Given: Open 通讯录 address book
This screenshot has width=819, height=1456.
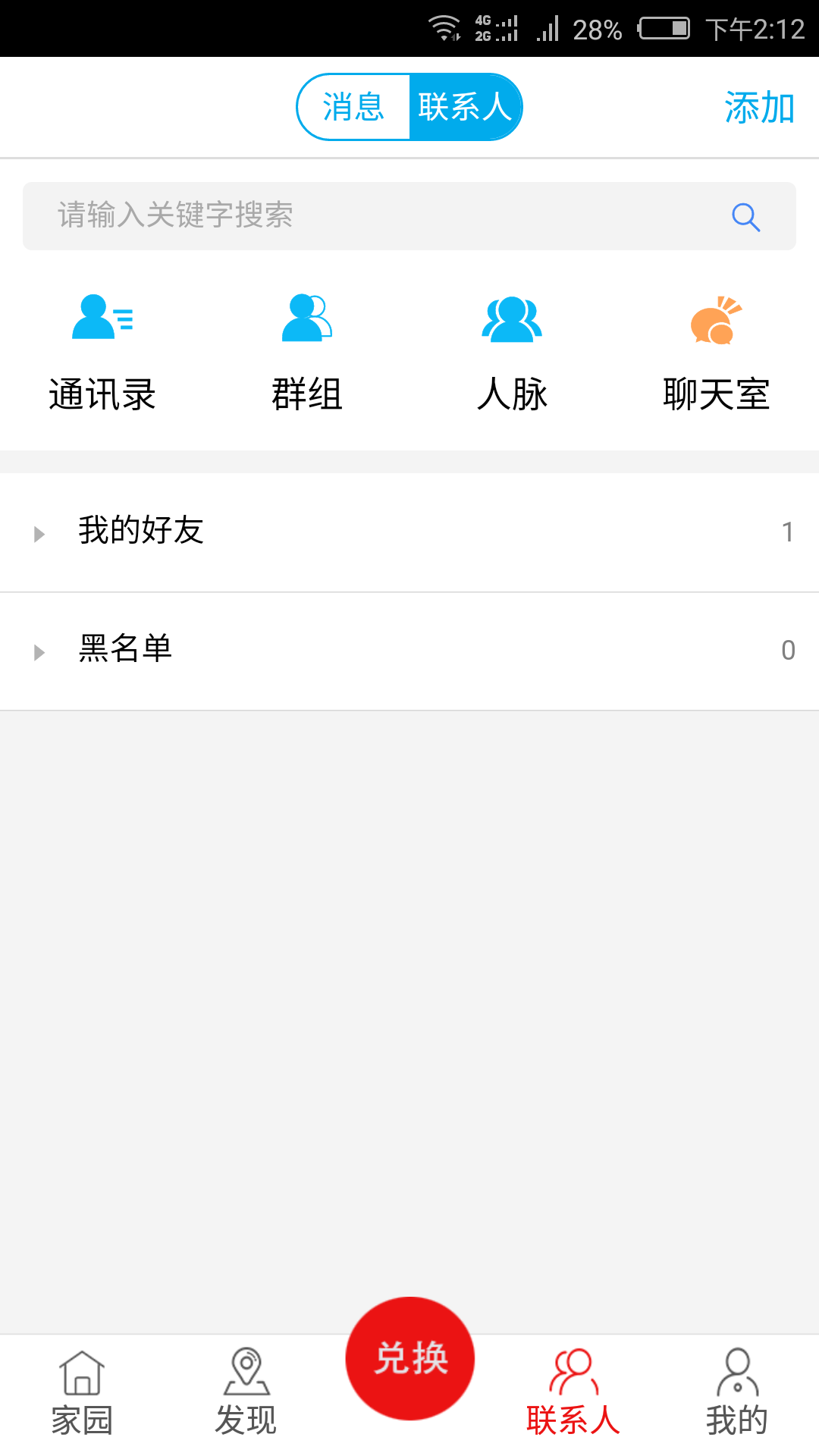Looking at the screenshot, I should 102,353.
